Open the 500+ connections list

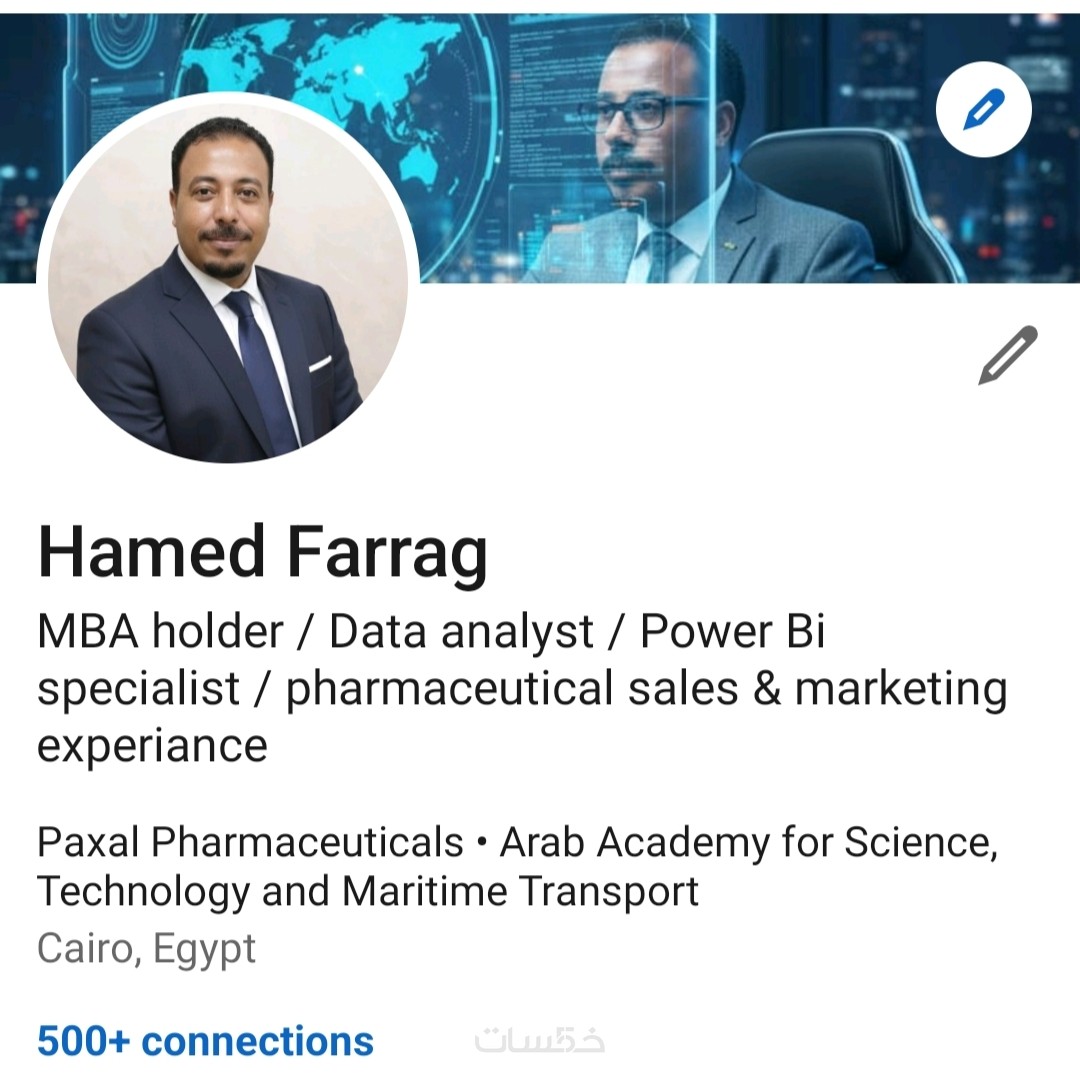[205, 1041]
